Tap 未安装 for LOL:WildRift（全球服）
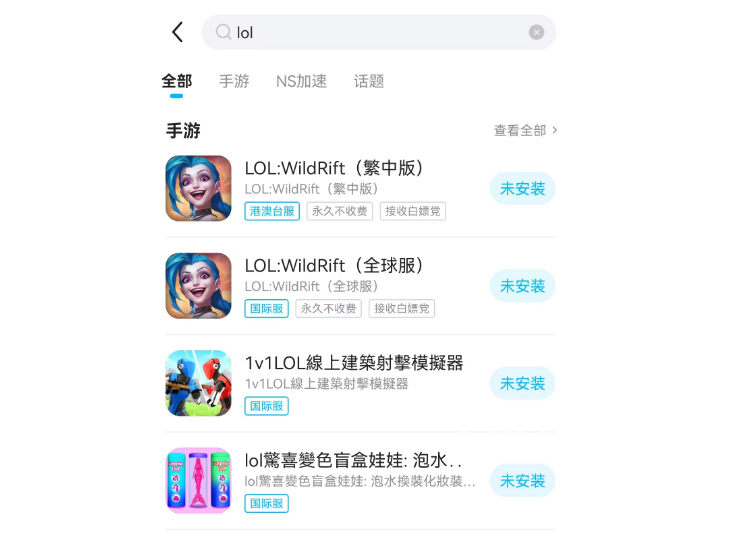740x540 pixels. tap(522, 286)
